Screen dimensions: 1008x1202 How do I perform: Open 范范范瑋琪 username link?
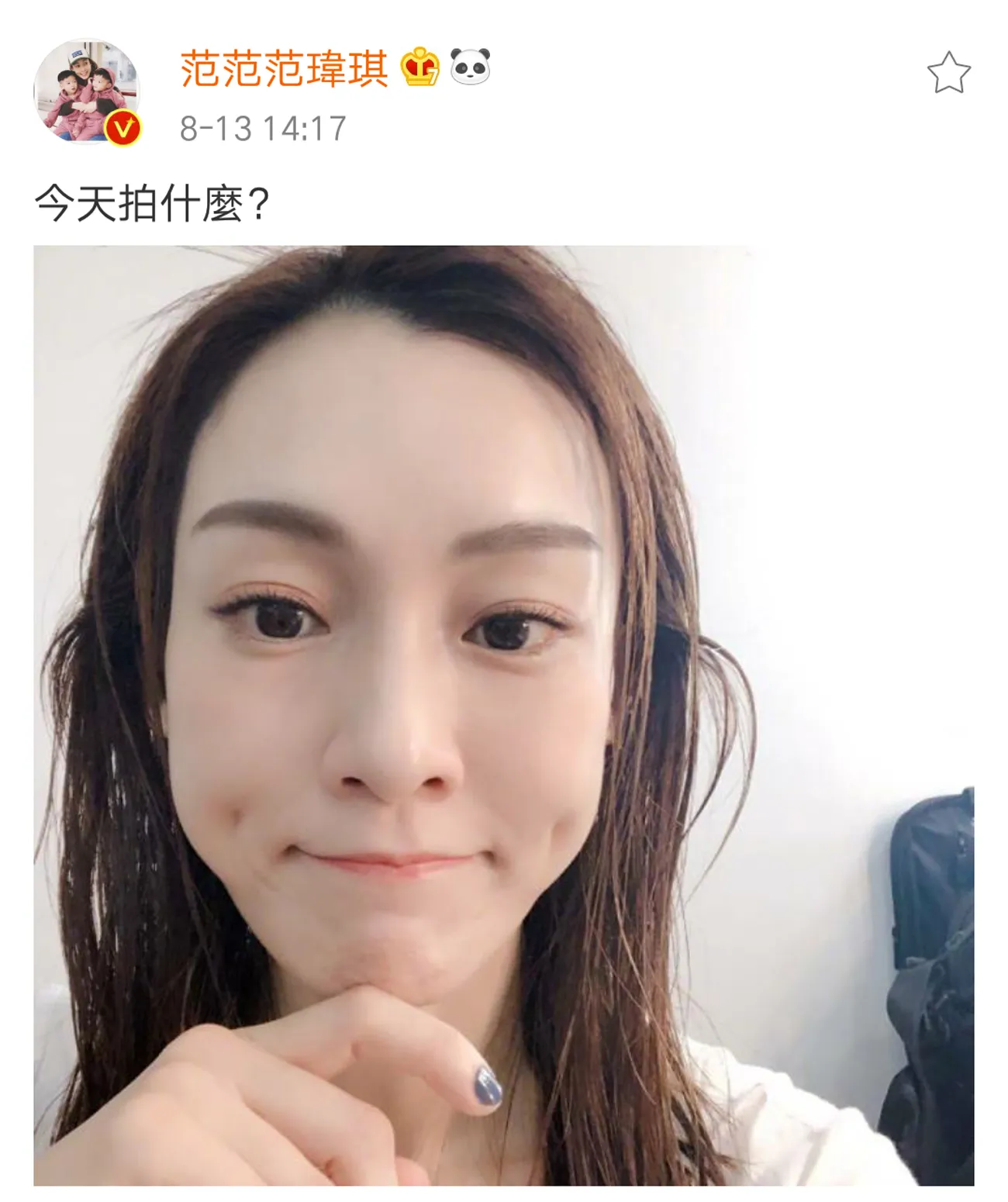point(284,68)
